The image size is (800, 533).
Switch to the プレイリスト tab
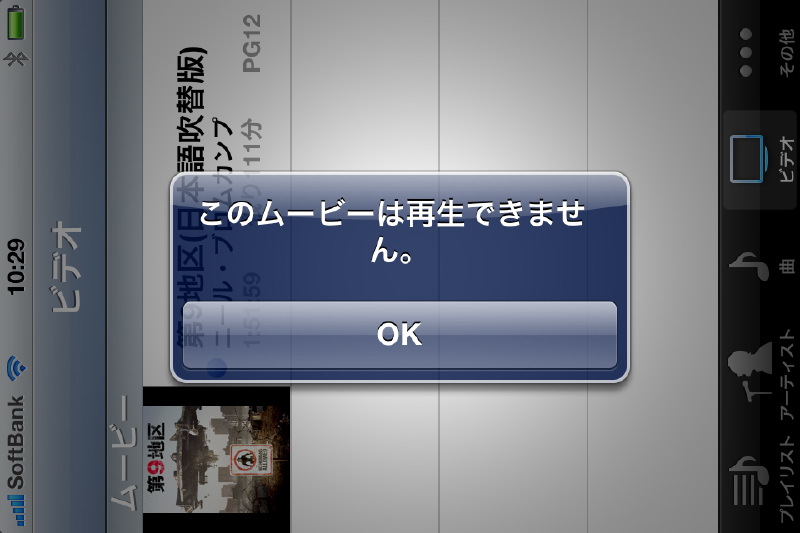click(x=760, y=480)
